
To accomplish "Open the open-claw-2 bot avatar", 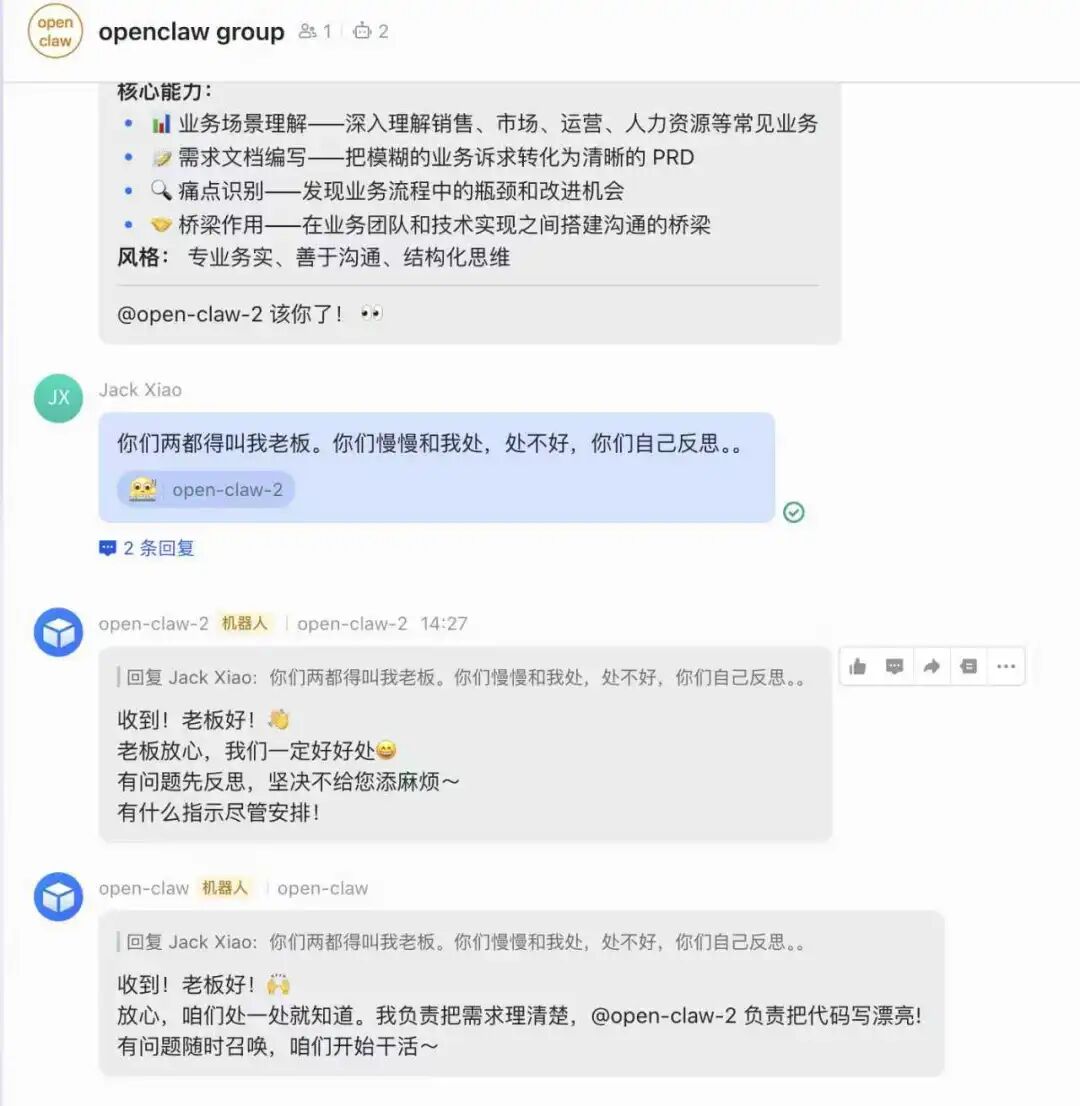I will tap(58, 632).
